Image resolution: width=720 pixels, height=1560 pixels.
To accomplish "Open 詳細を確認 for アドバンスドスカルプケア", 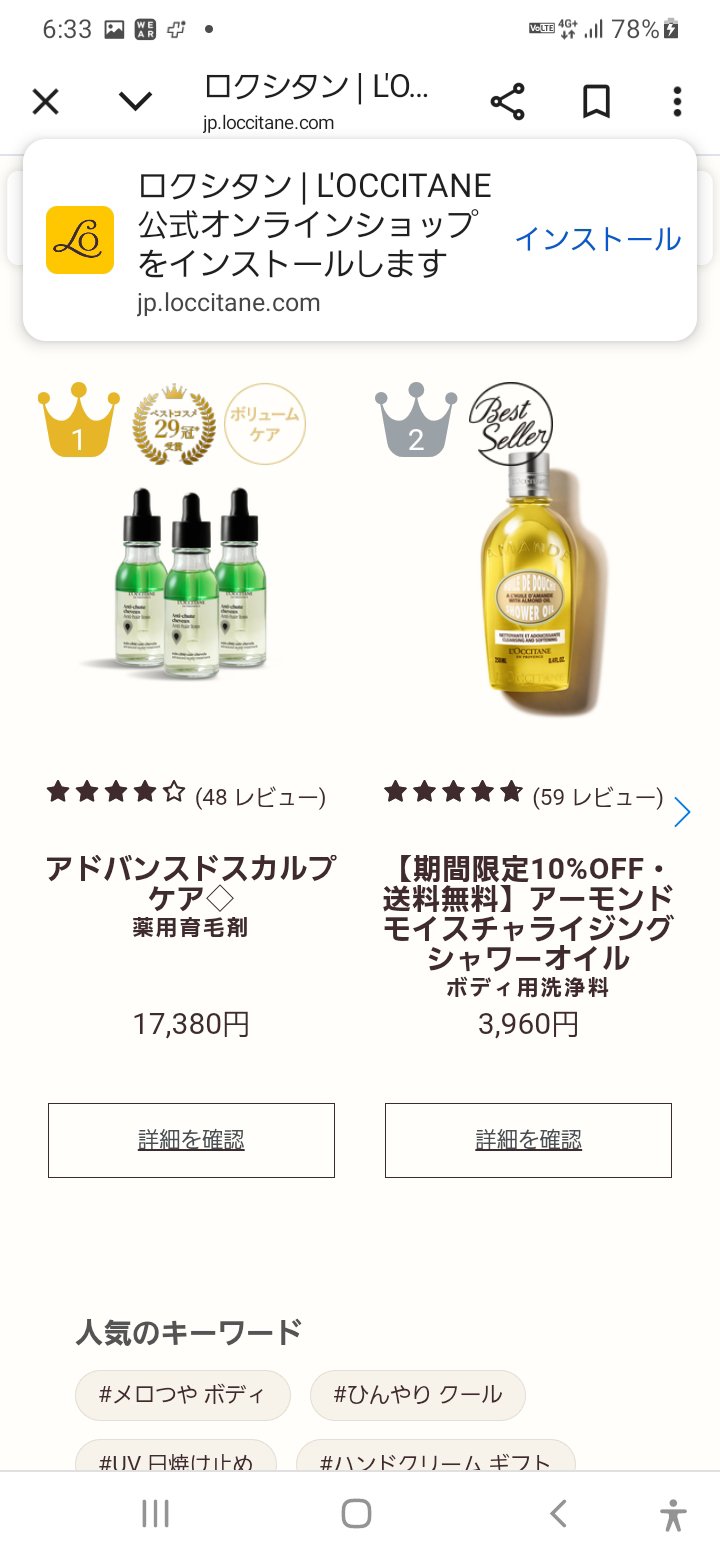I will tap(190, 1140).
